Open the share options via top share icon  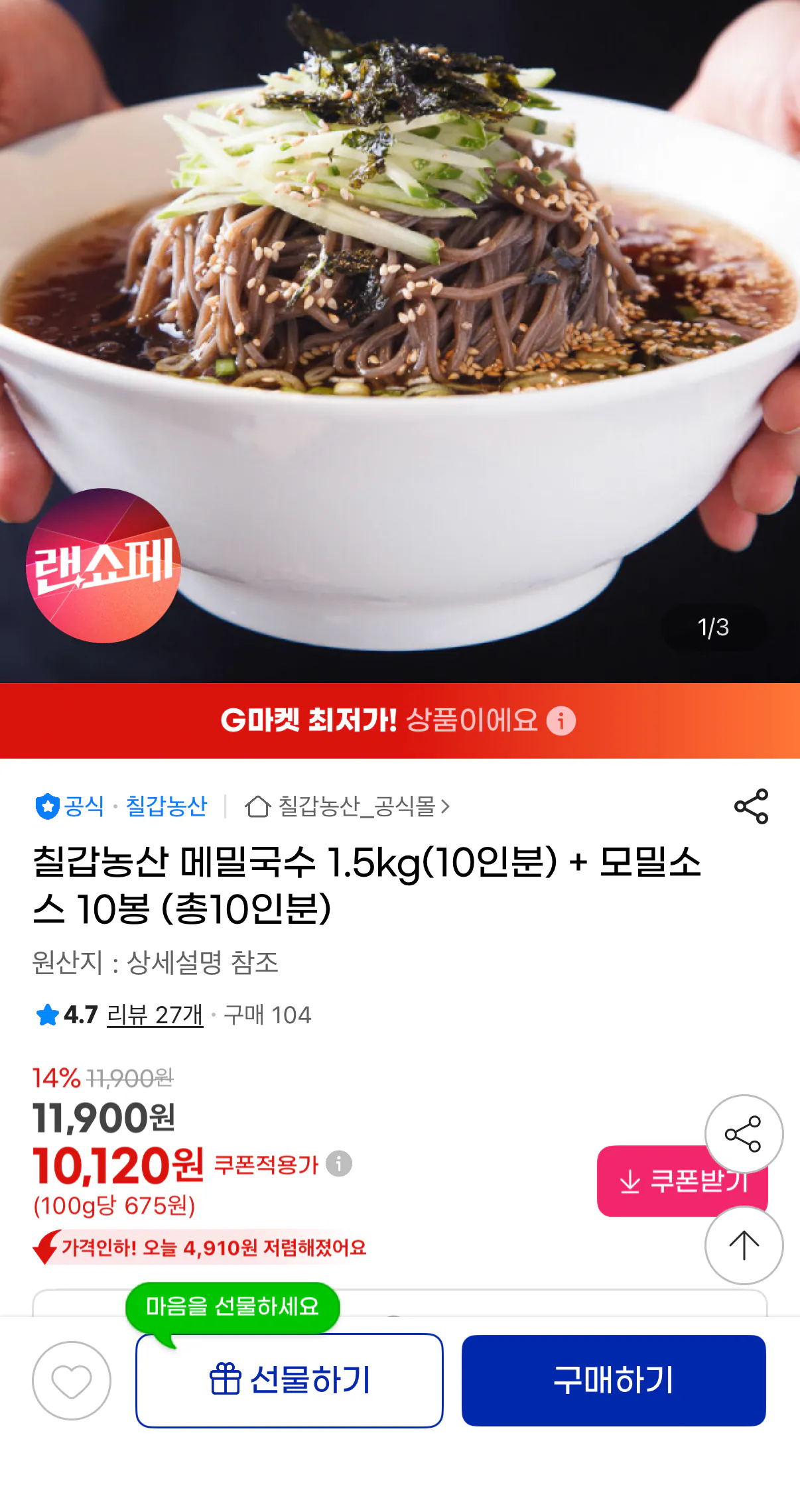(x=752, y=808)
